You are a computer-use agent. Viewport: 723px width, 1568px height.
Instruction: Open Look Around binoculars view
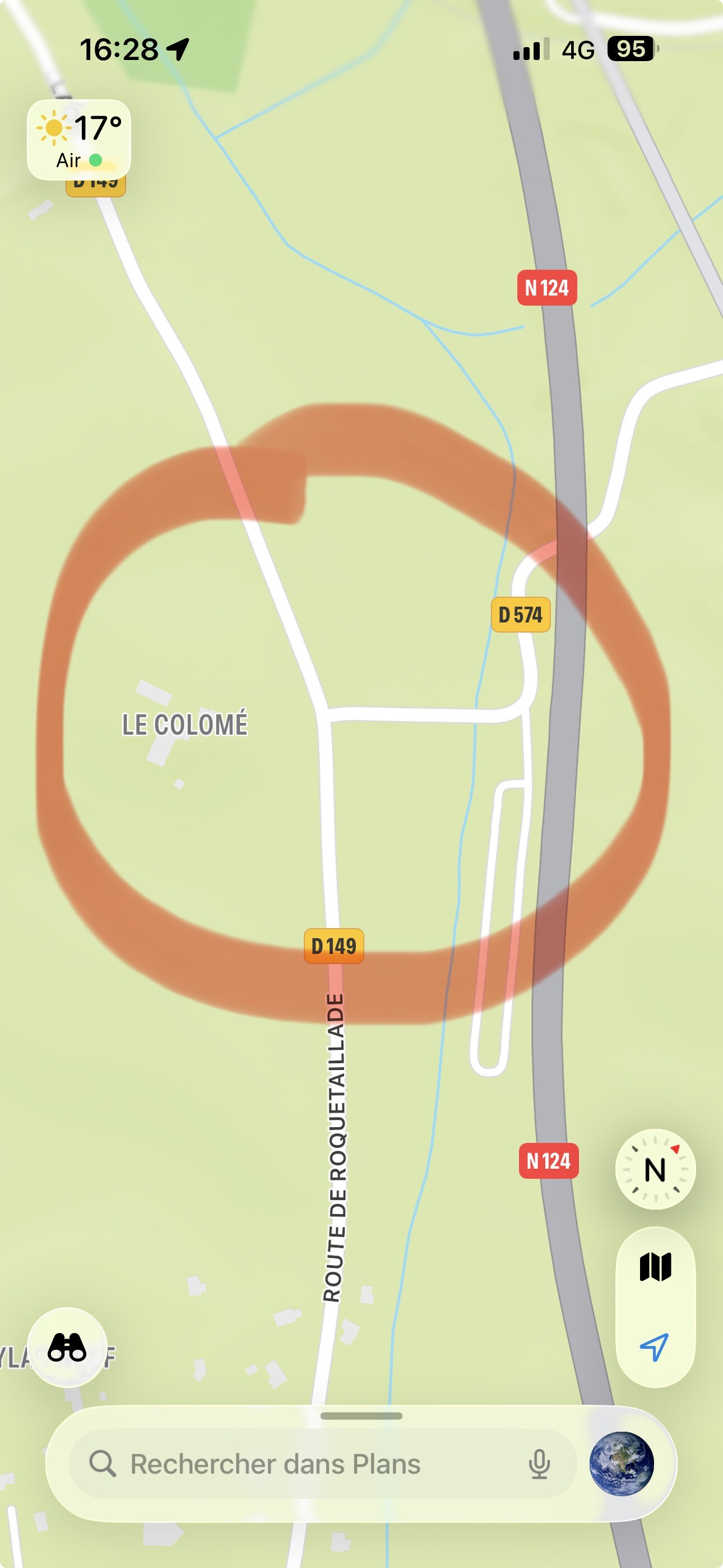[67, 1347]
